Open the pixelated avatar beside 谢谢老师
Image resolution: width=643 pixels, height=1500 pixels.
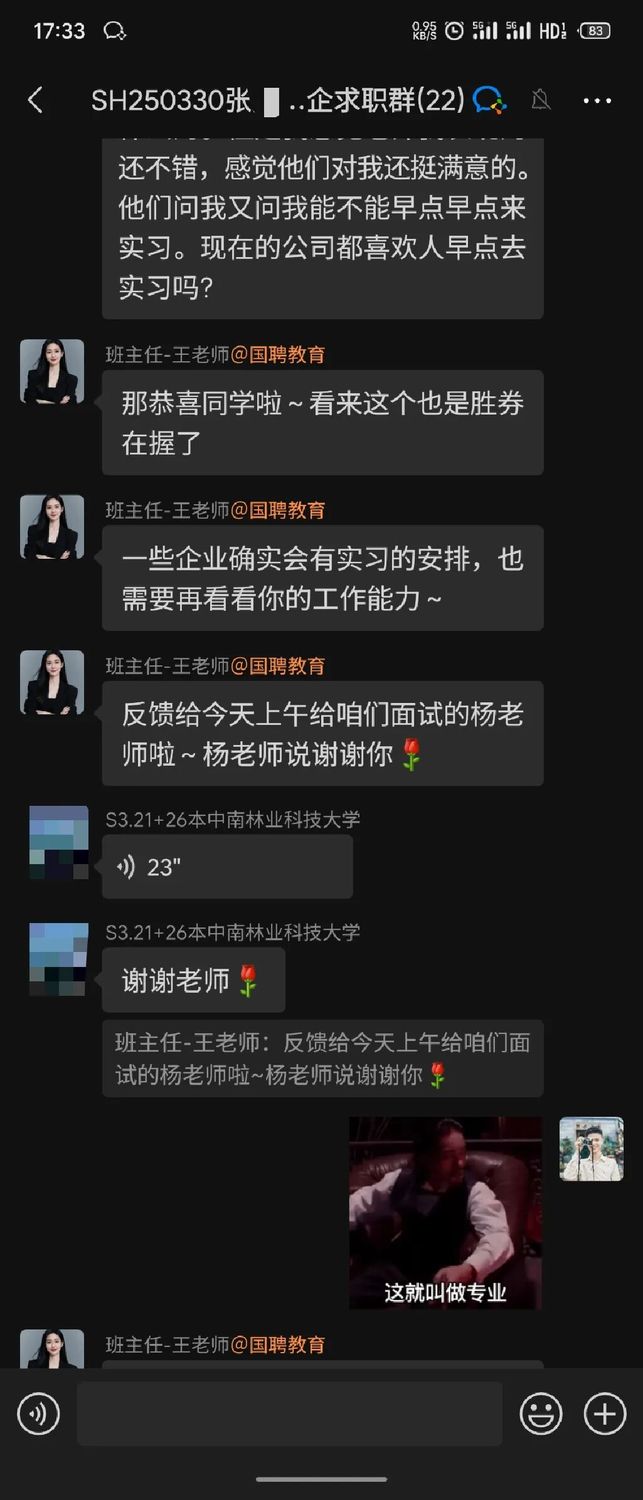(59, 960)
